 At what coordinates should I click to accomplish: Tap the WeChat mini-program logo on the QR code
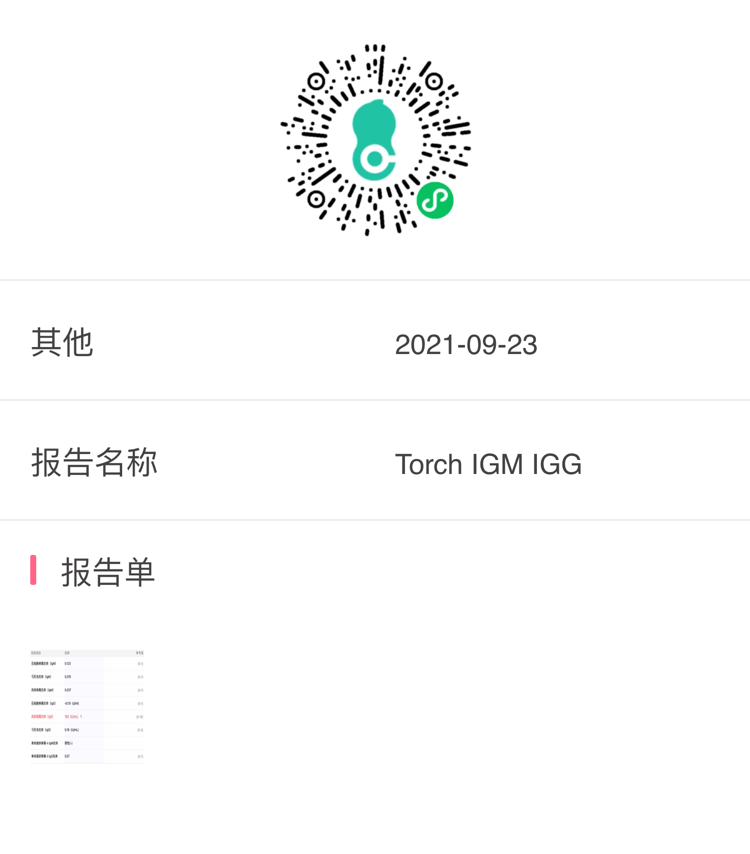pyautogui.click(x=435, y=201)
